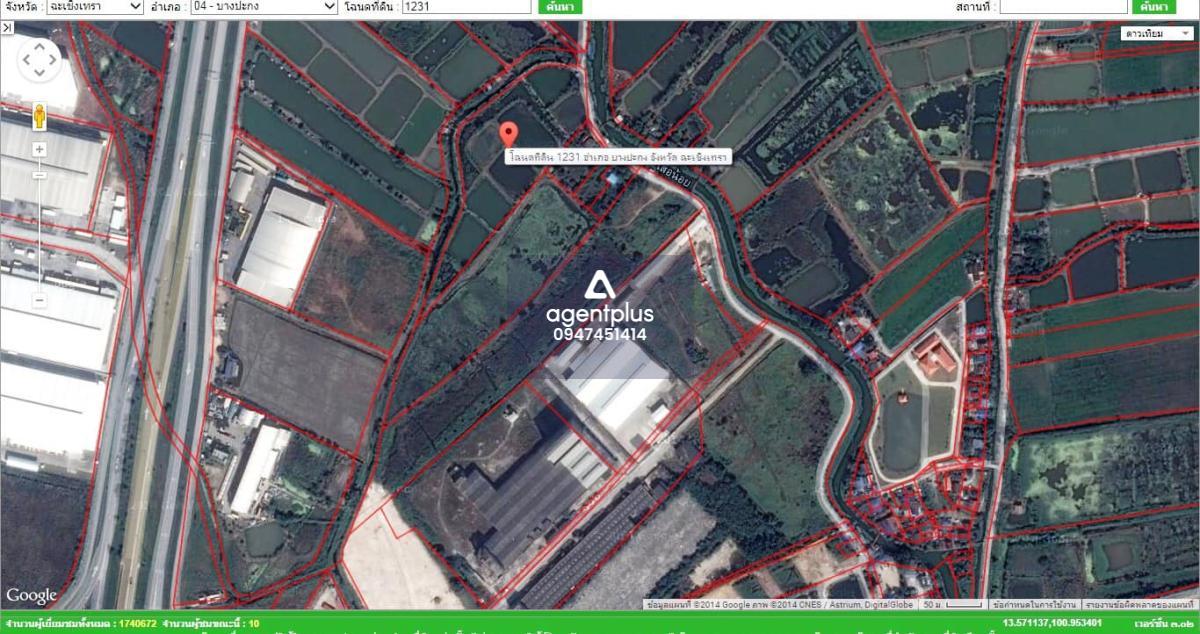Collapse the side panel arrow icon
This screenshot has height=634, width=1200.
pos(7,28)
